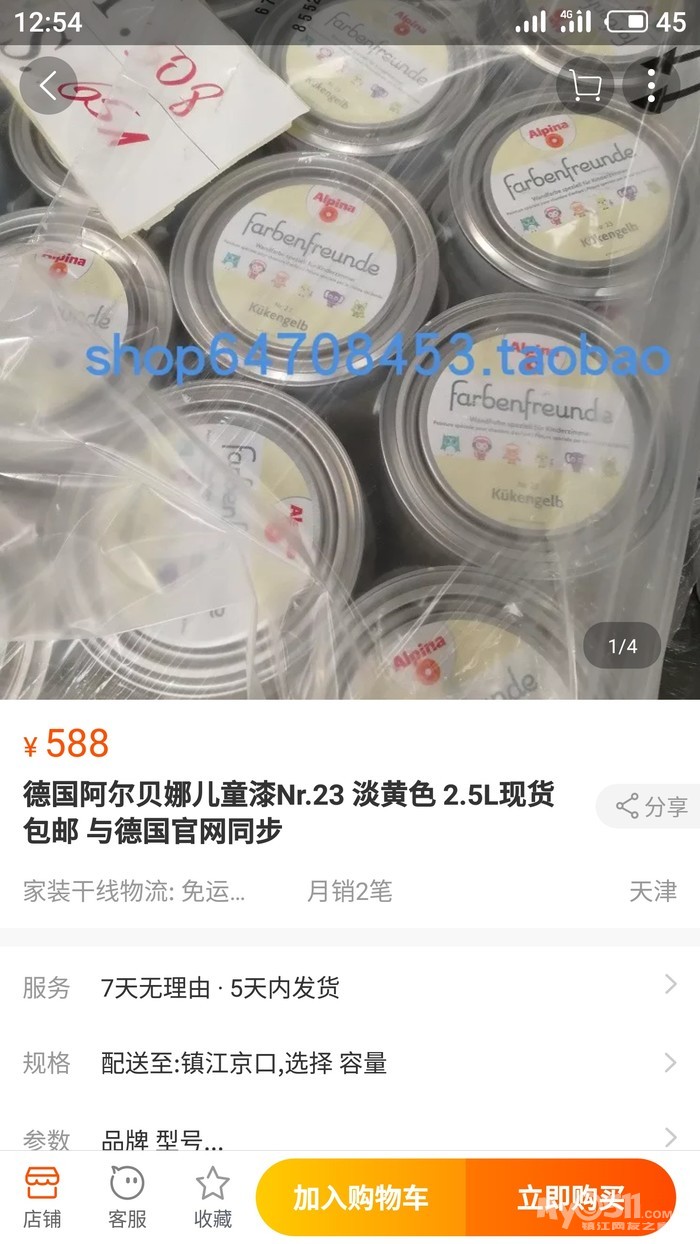Viewport: 700px width, 1244px height.
Task: Tap 立即购买 to buy now
Action: point(570,1198)
